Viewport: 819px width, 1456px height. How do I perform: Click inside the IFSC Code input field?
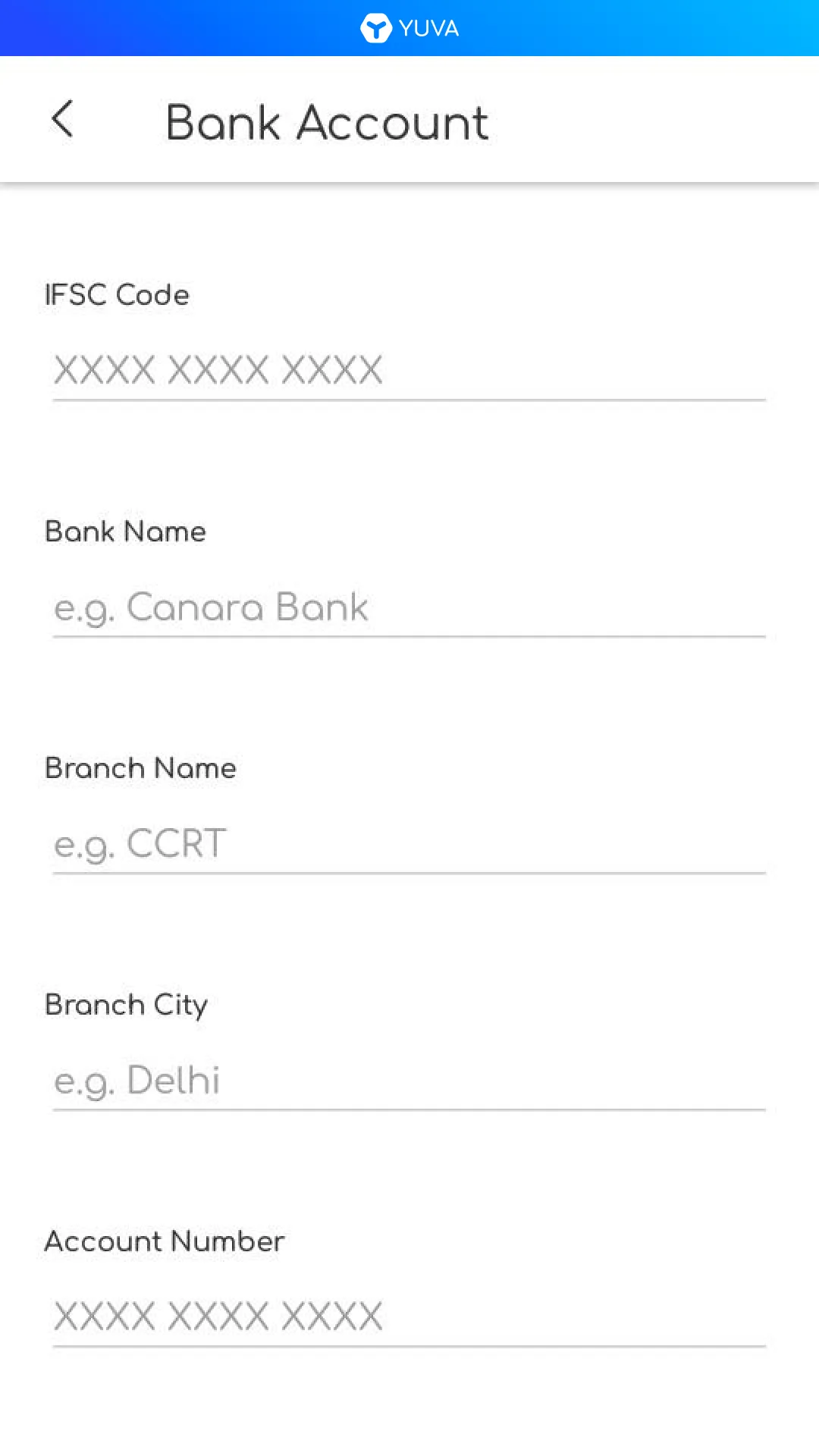tap(409, 372)
